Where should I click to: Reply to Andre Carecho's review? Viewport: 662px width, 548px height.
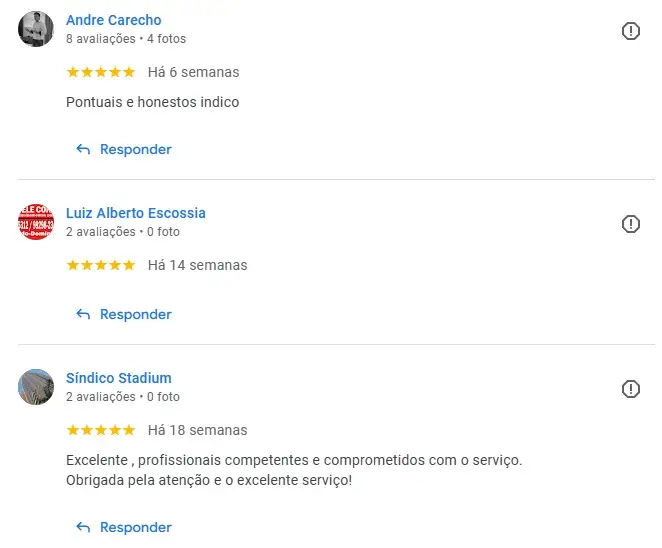(123, 149)
